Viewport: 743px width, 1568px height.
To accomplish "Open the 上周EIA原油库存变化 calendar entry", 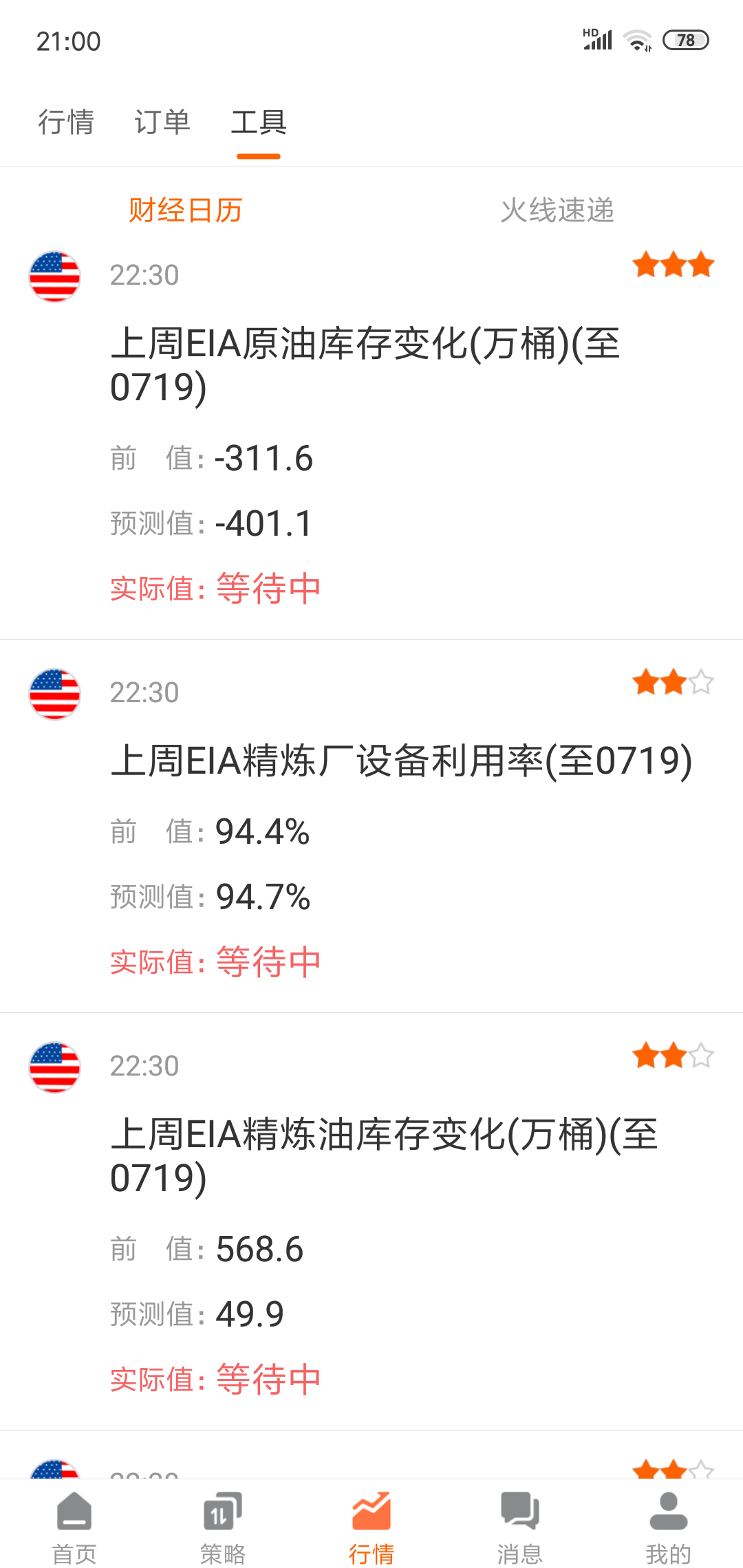I will tap(371, 438).
